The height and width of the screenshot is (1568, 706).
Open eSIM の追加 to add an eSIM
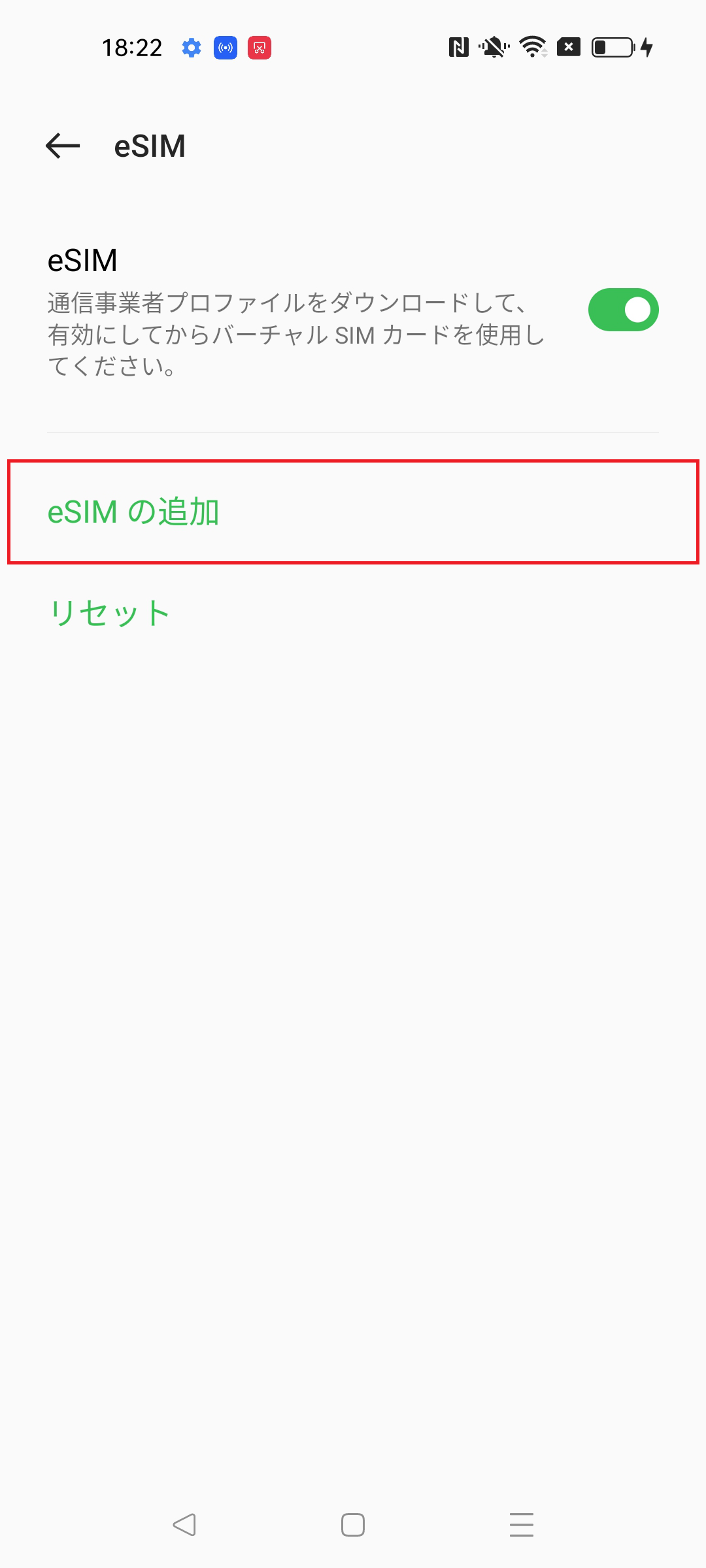coord(353,512)
